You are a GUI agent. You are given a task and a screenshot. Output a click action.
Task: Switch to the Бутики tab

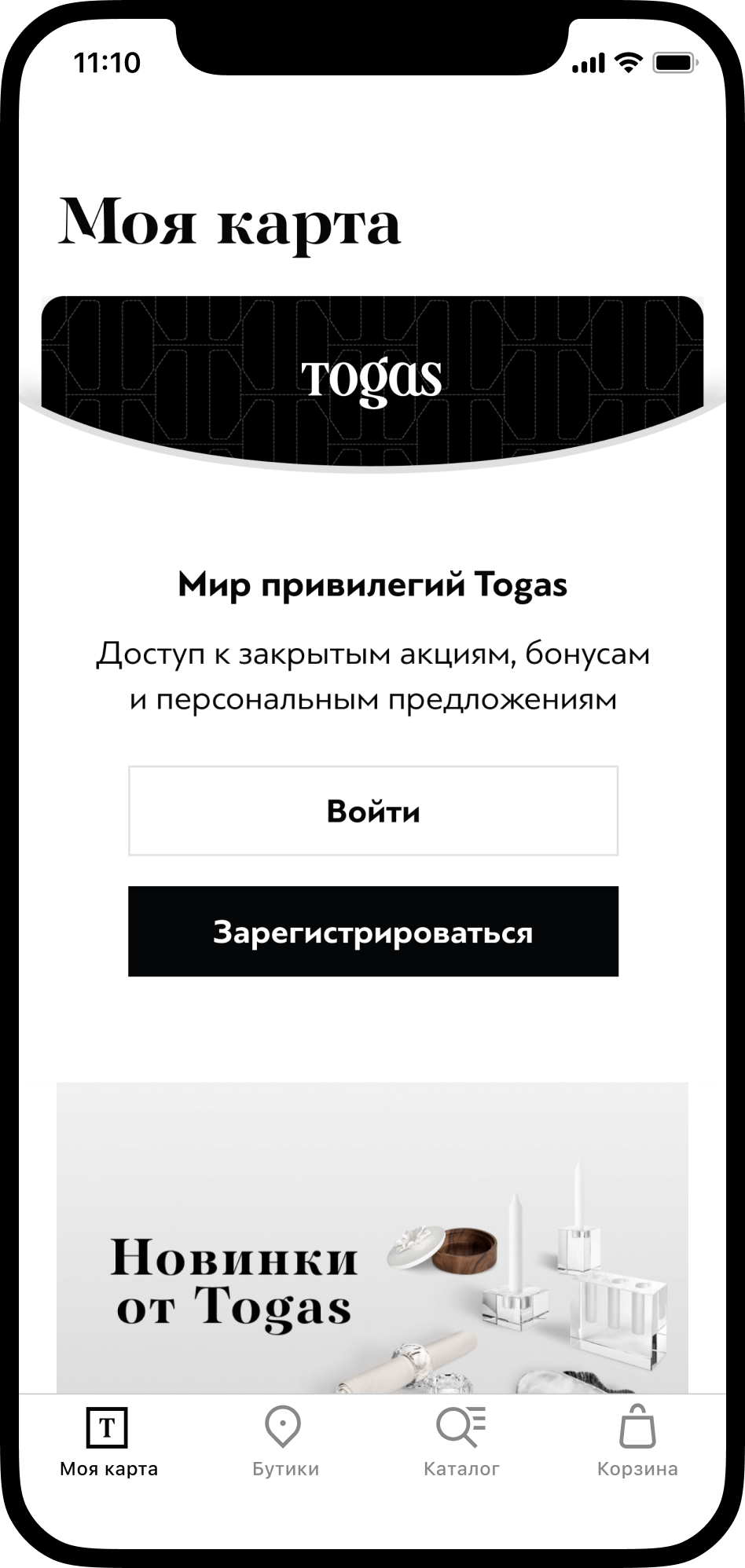pos(285,1443)
